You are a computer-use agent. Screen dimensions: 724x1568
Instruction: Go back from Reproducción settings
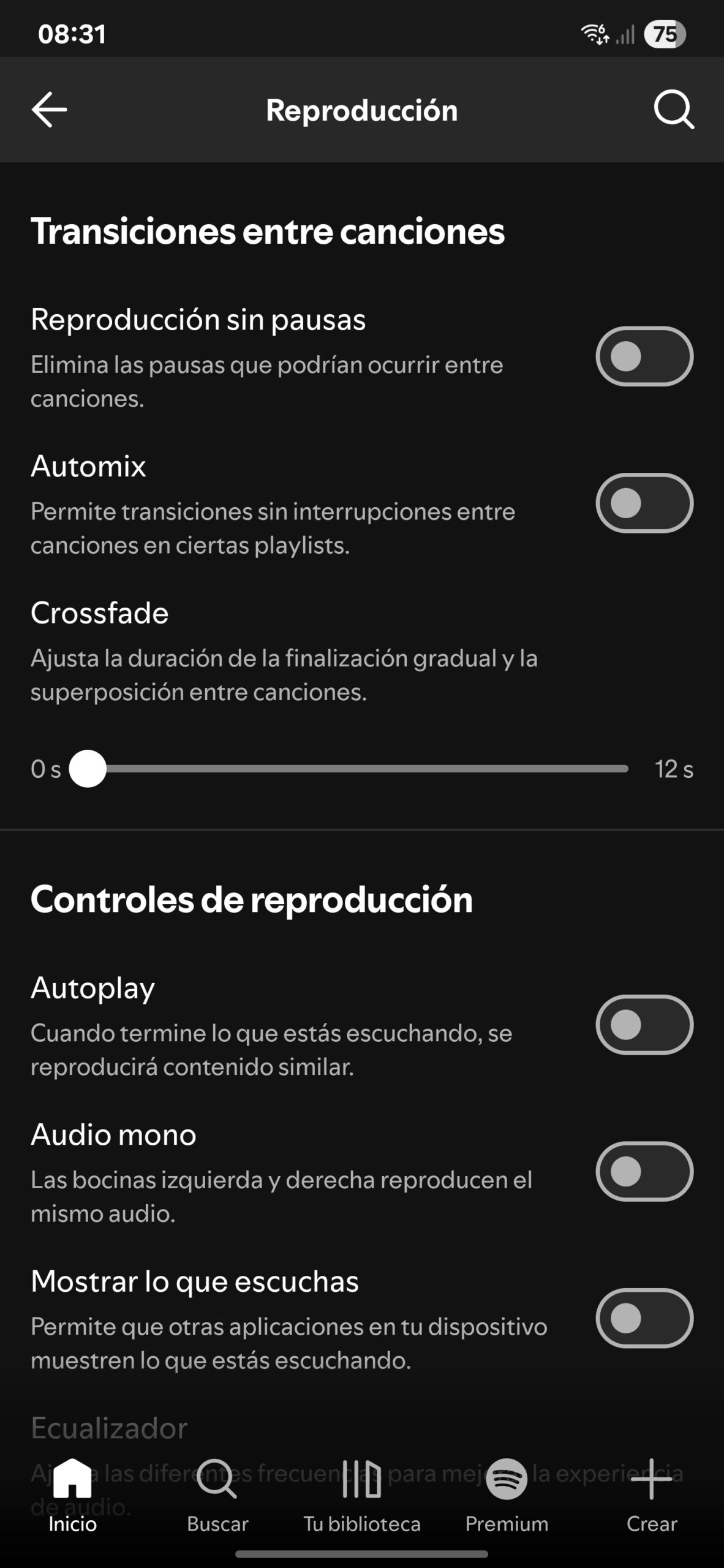[49, 110]
